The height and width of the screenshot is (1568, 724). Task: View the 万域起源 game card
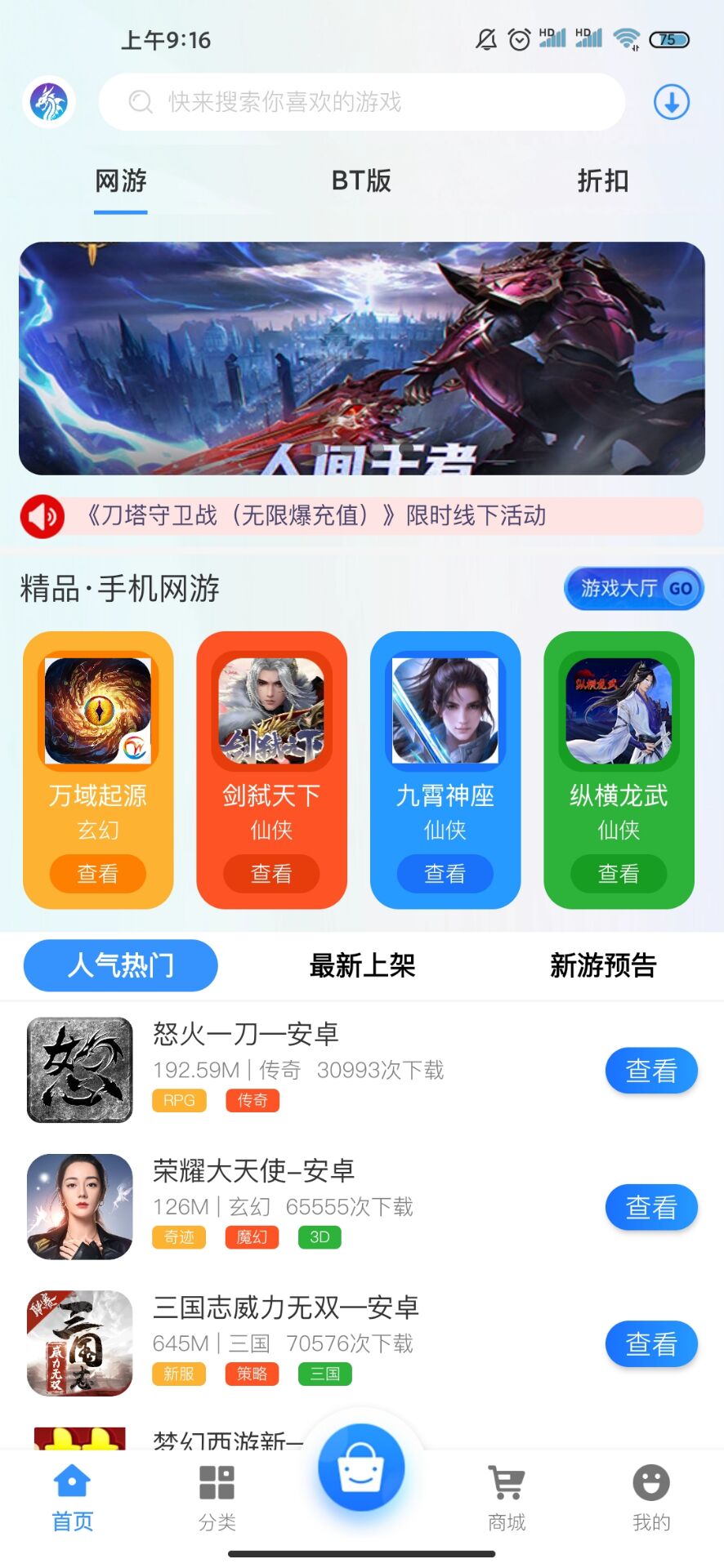(x=98, y=873)
